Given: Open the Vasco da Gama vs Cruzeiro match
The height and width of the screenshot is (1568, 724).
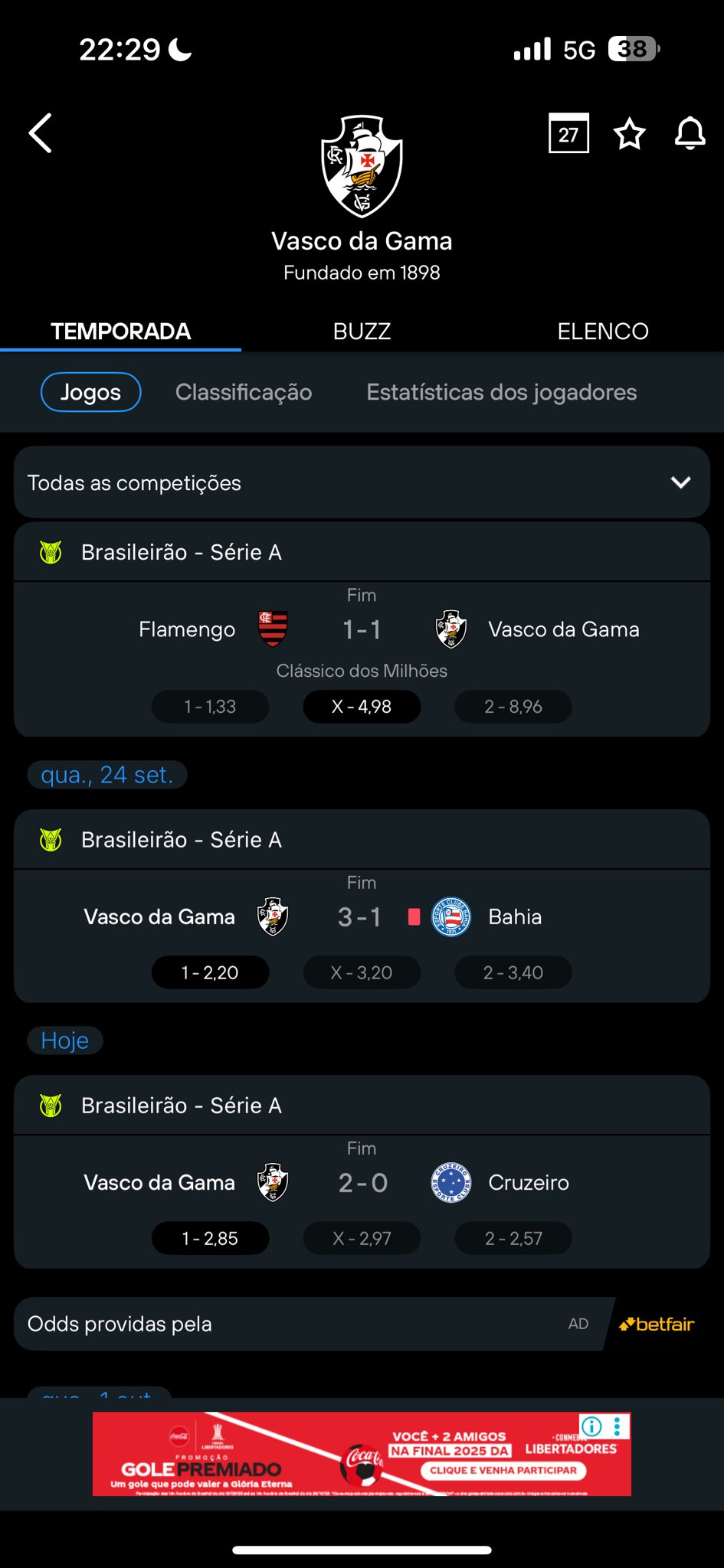Looking at the screenshot, I should (x=362, y=1182).
